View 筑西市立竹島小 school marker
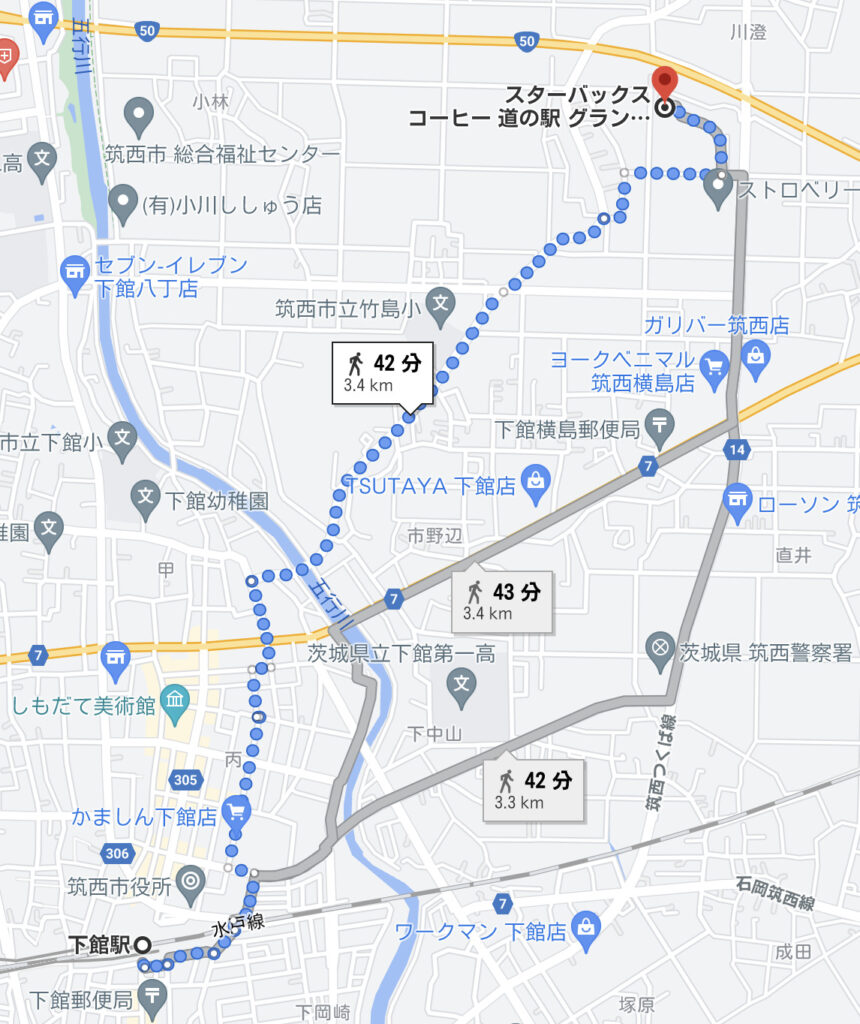 440,301
